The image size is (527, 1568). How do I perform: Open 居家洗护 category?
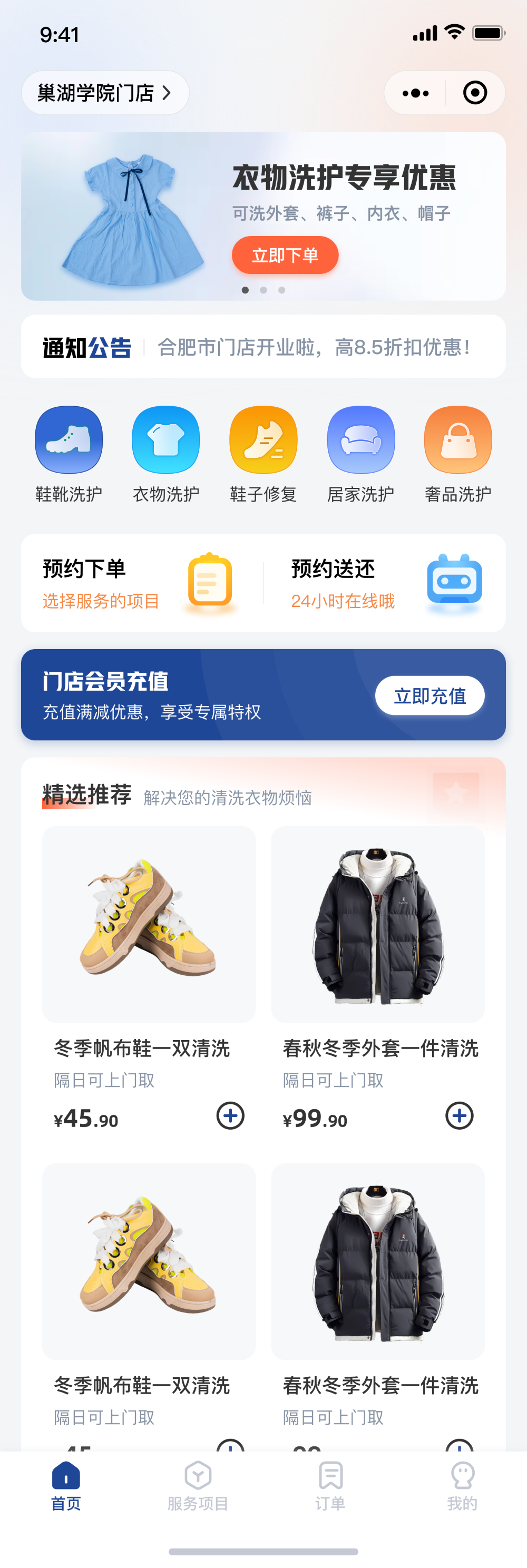[x=361, y=454]
